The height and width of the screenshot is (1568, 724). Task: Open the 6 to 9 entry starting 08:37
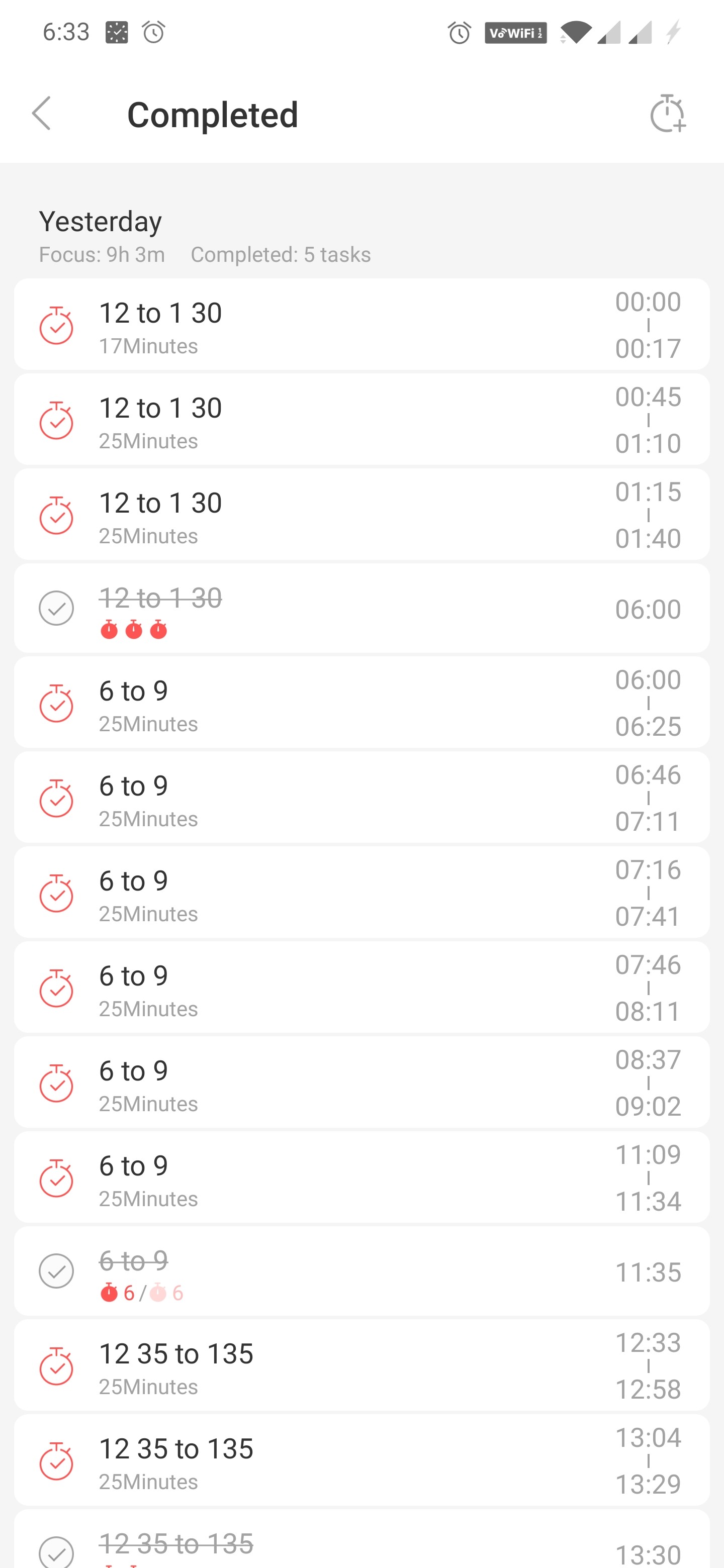click(361, 1082)
